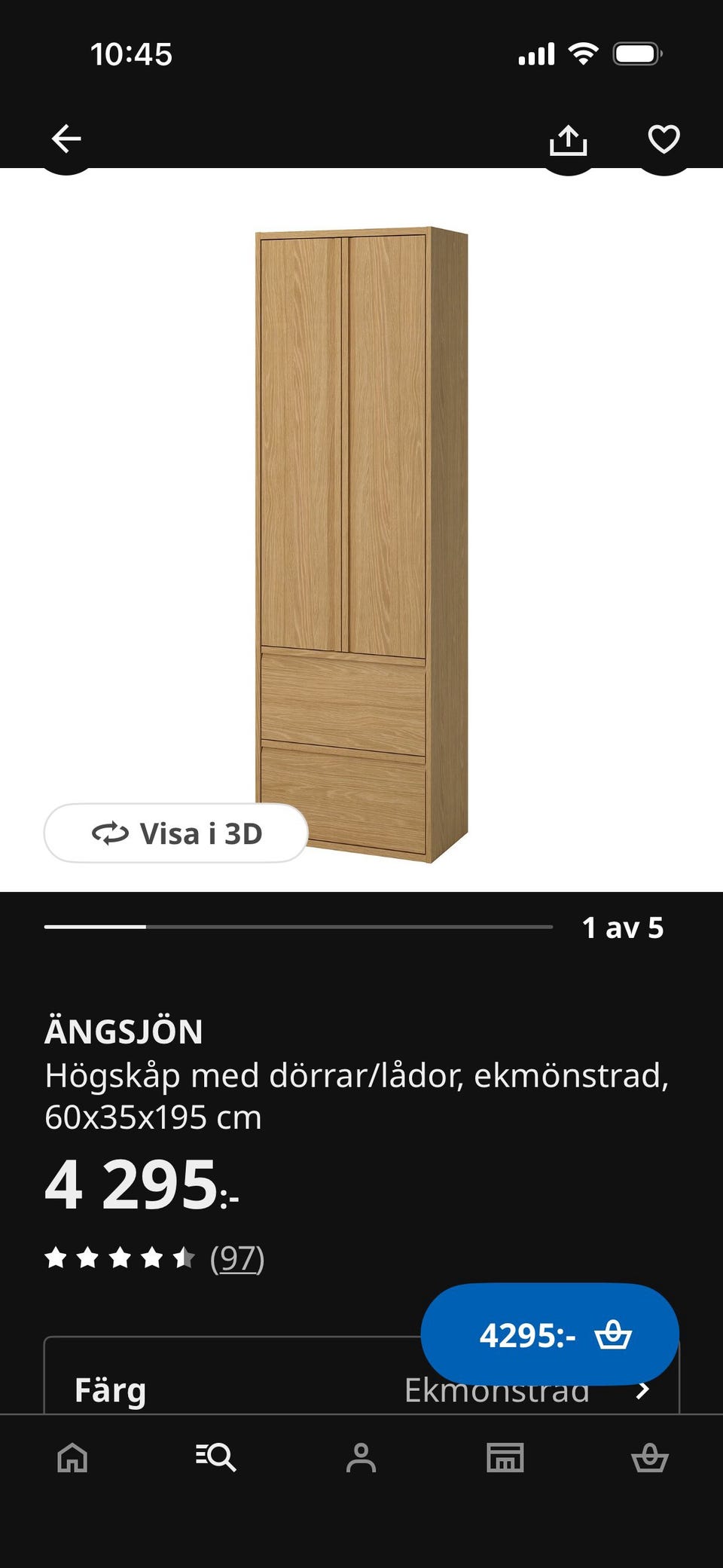Add the cabinet to favorites
This screenshot has width=723, height=1568.
(x=664, y=139)
